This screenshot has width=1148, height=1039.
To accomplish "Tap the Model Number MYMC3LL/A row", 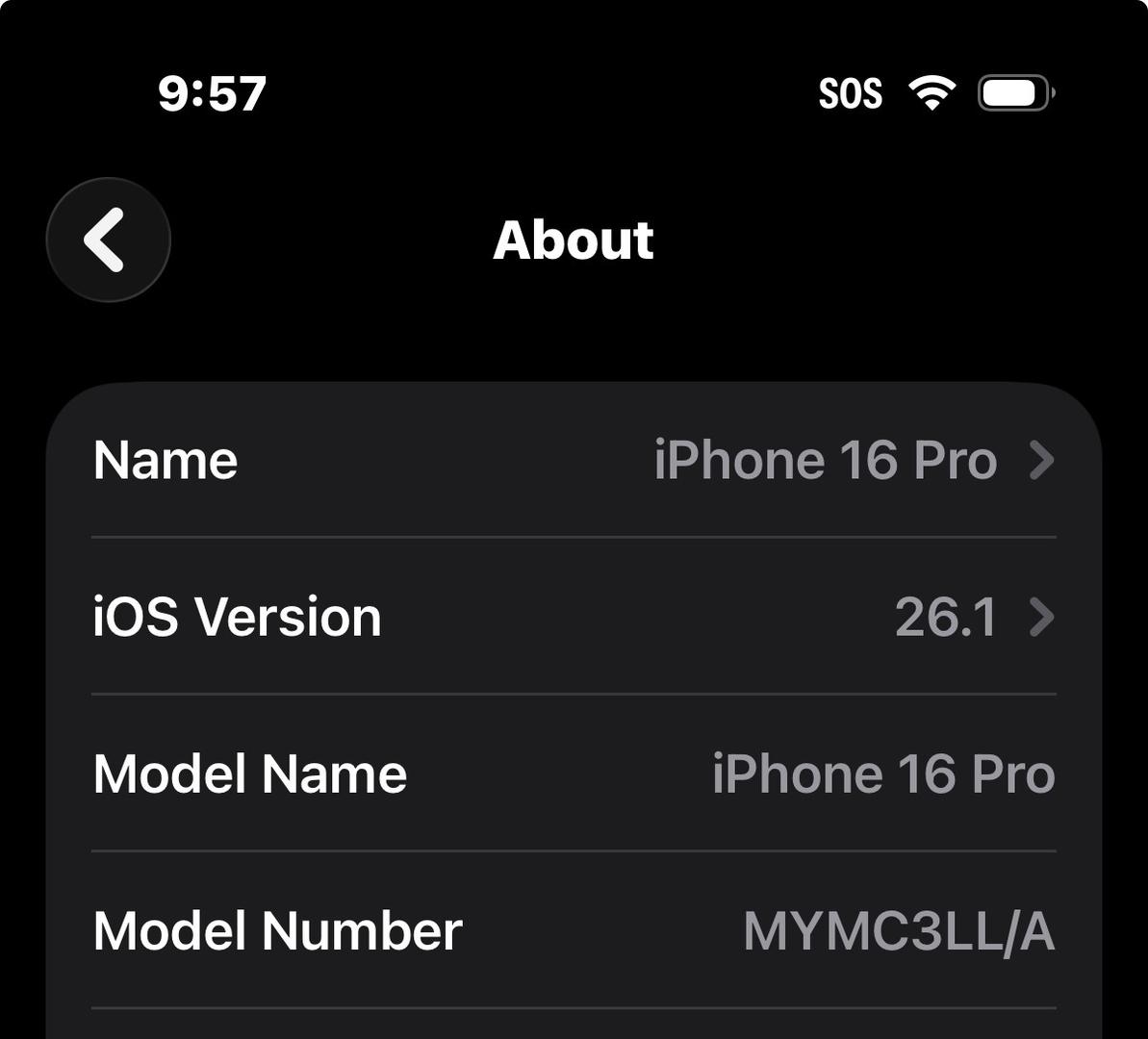I will point(574,930).
